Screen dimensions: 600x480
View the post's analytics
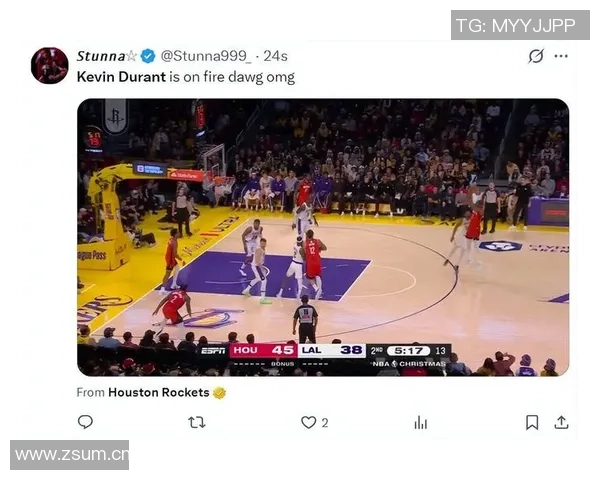click(421, 422)
